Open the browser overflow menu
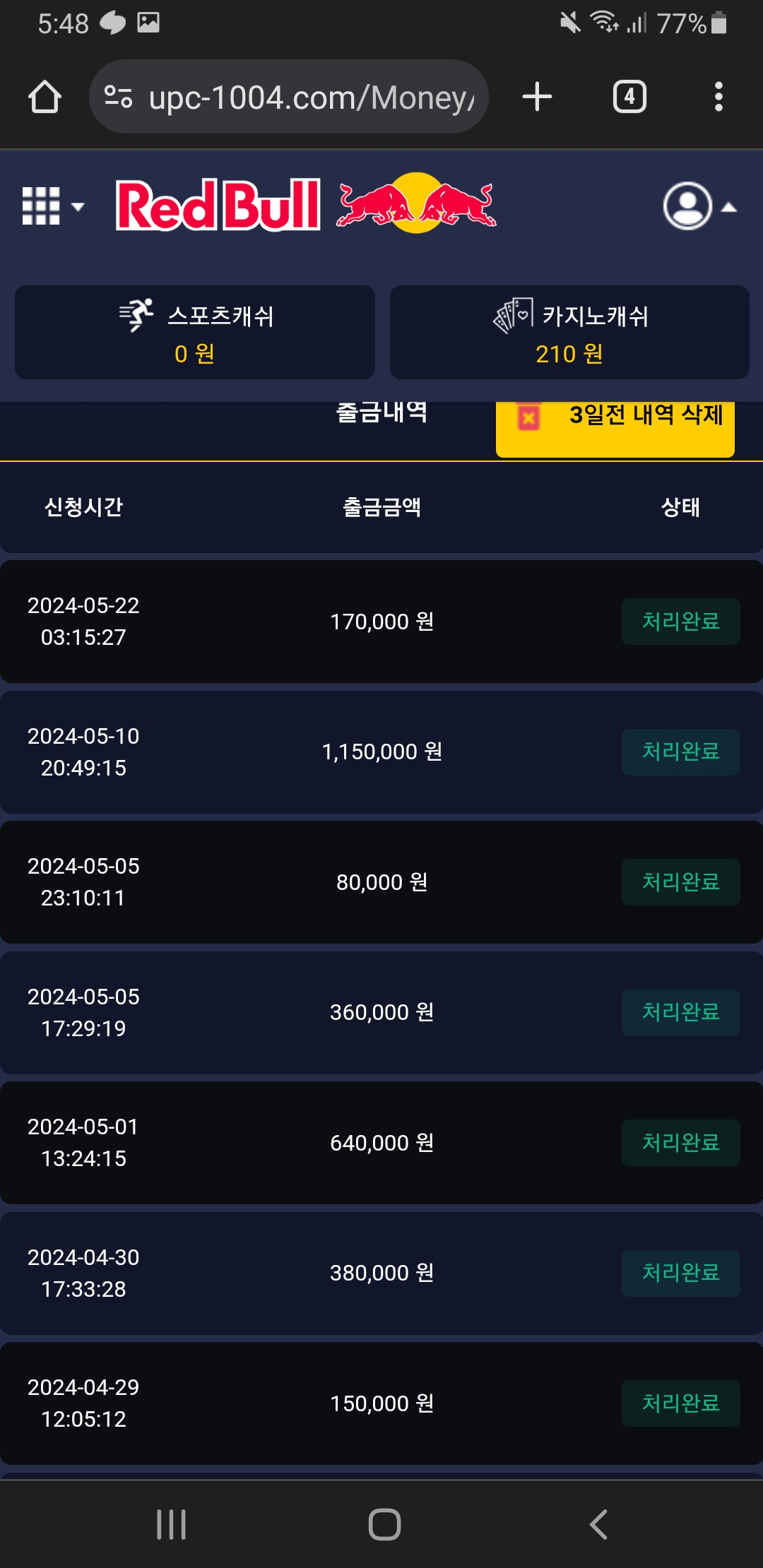This screenshot has height=1568, width=763. point(718,97)
